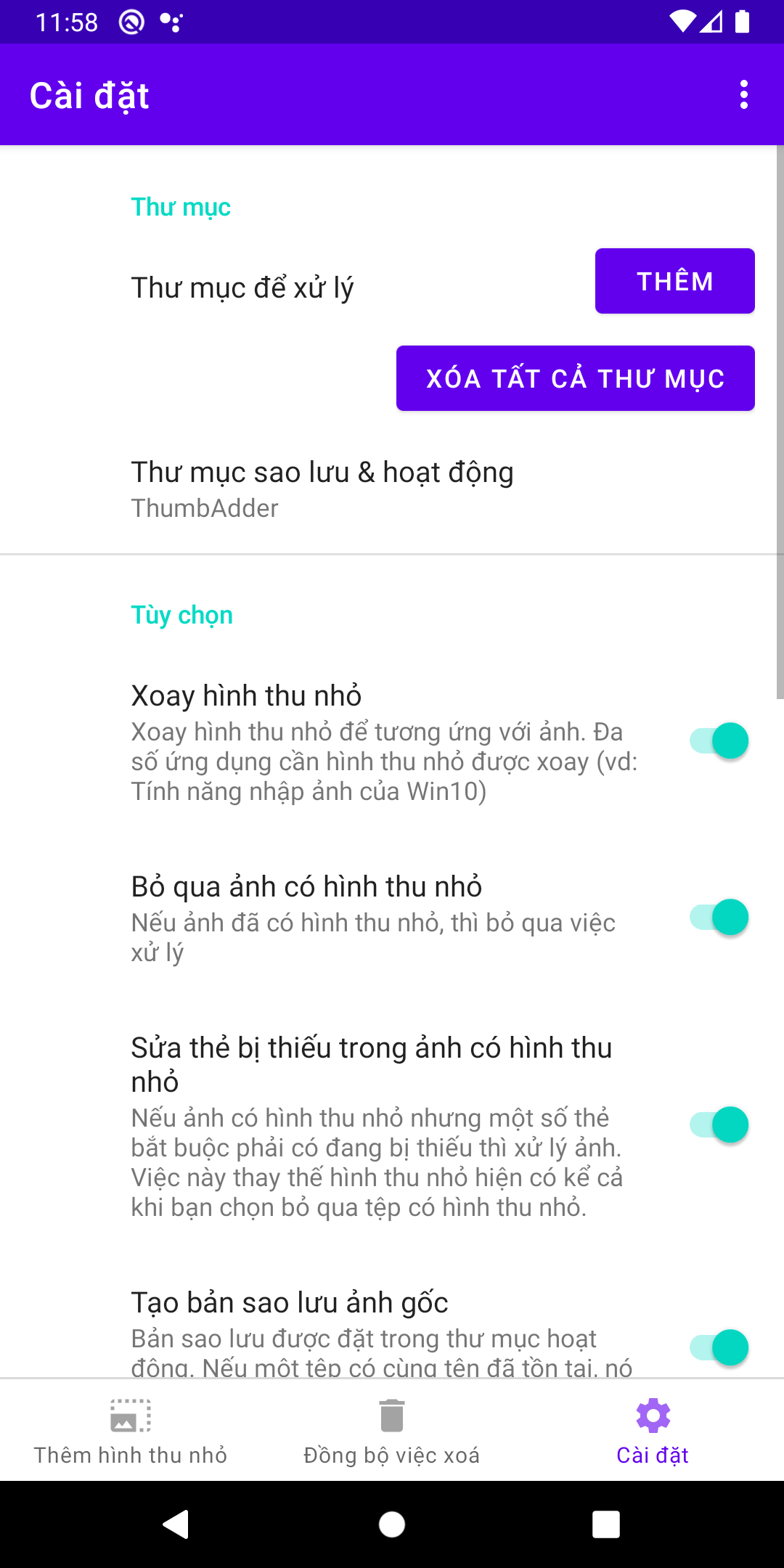Toggle Sửa thẻ bị thiếu switch
The height and width of the screenshot is (1568, 784).
719,1125
